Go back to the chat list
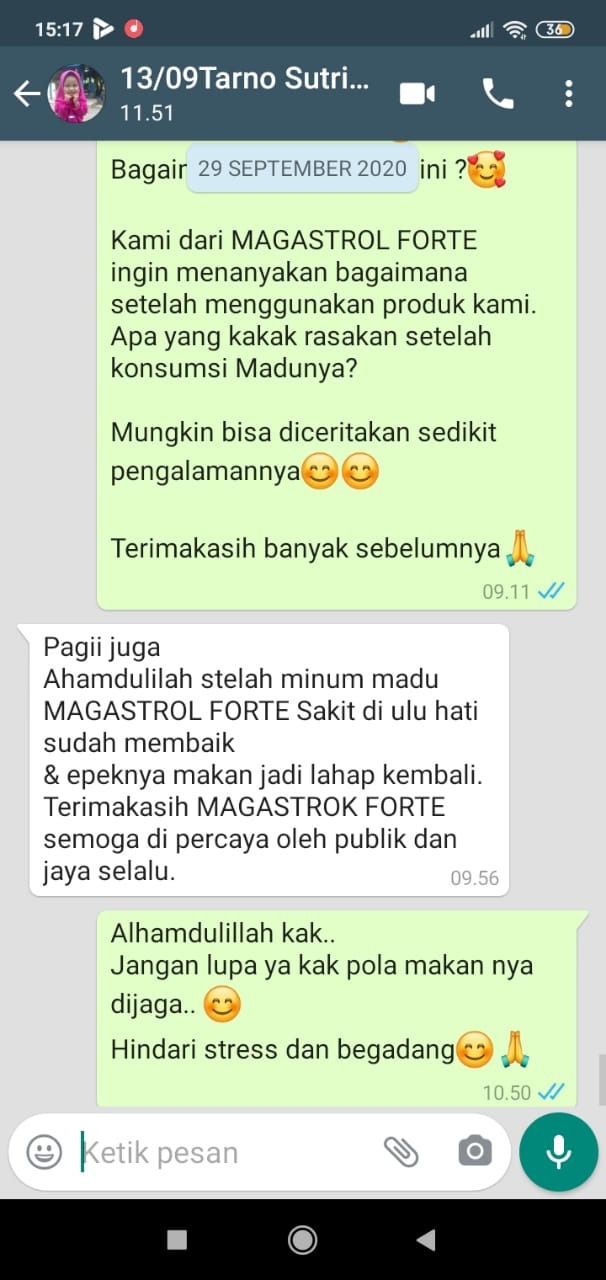Image resolution: width=606 pixels, height=1280 pixels. click(x=26, y=94)
